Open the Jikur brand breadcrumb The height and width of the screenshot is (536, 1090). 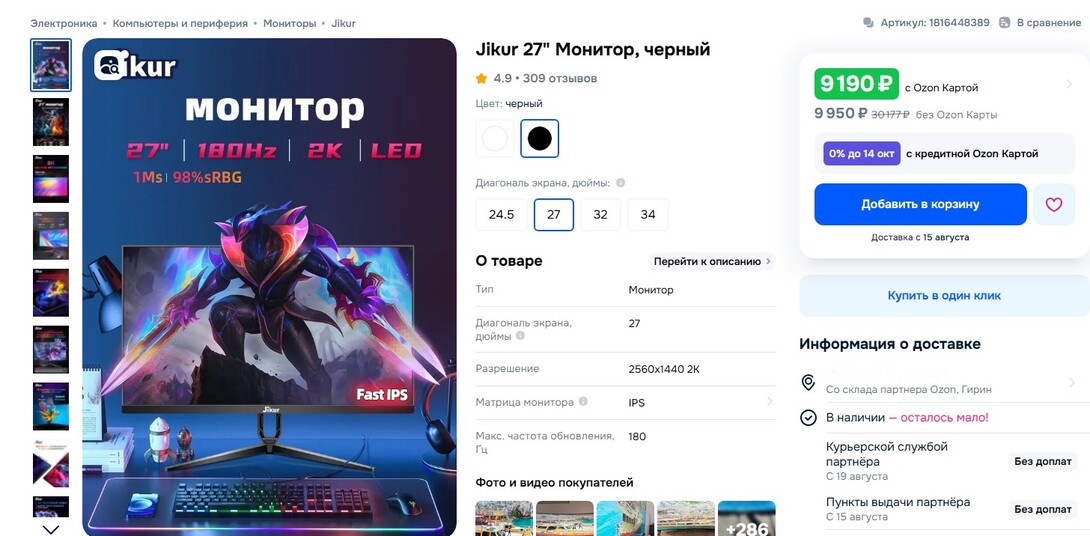[343, 23]
